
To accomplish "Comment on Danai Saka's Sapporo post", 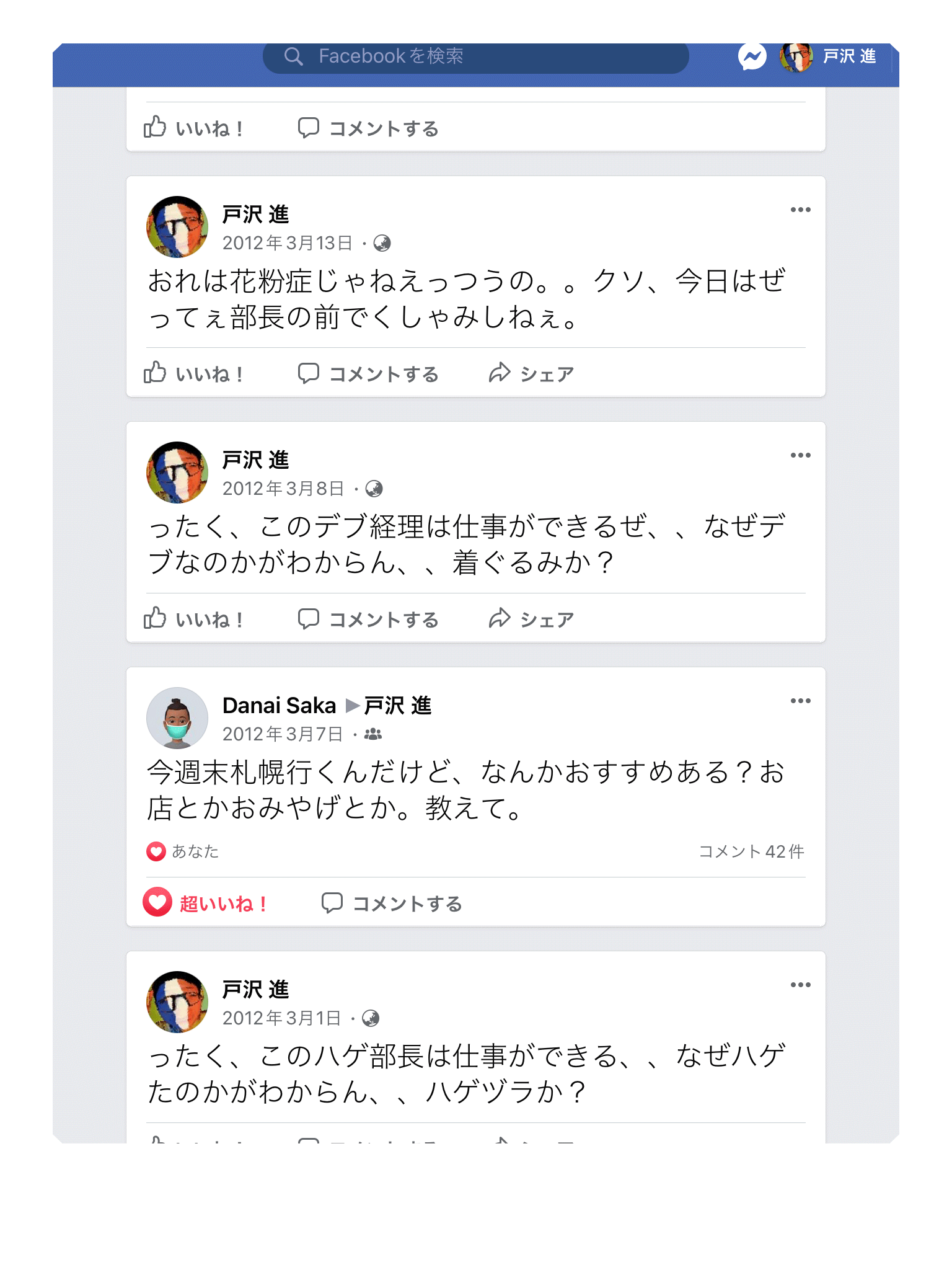I will (392, 904).
